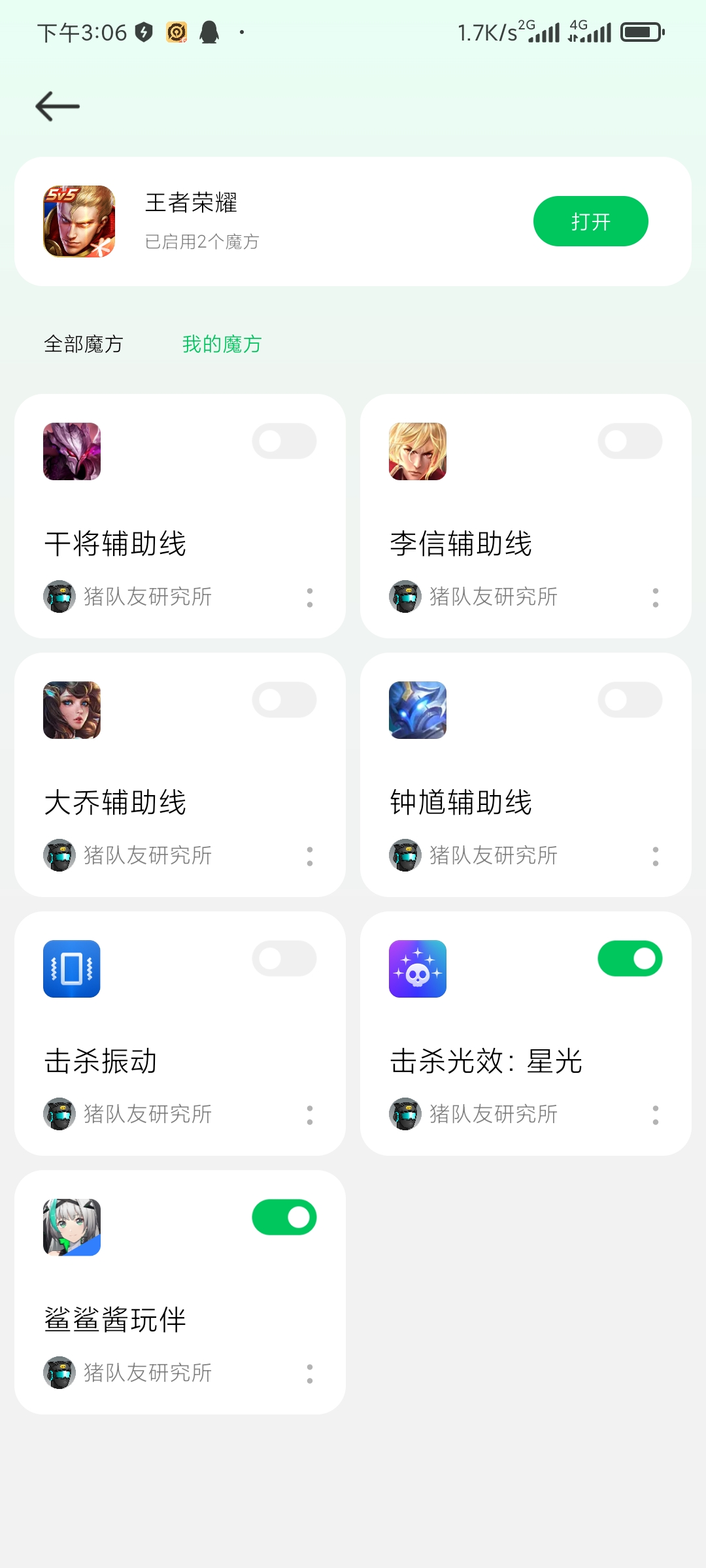Open more options for 击杀光效：星光

[655, 1115]
